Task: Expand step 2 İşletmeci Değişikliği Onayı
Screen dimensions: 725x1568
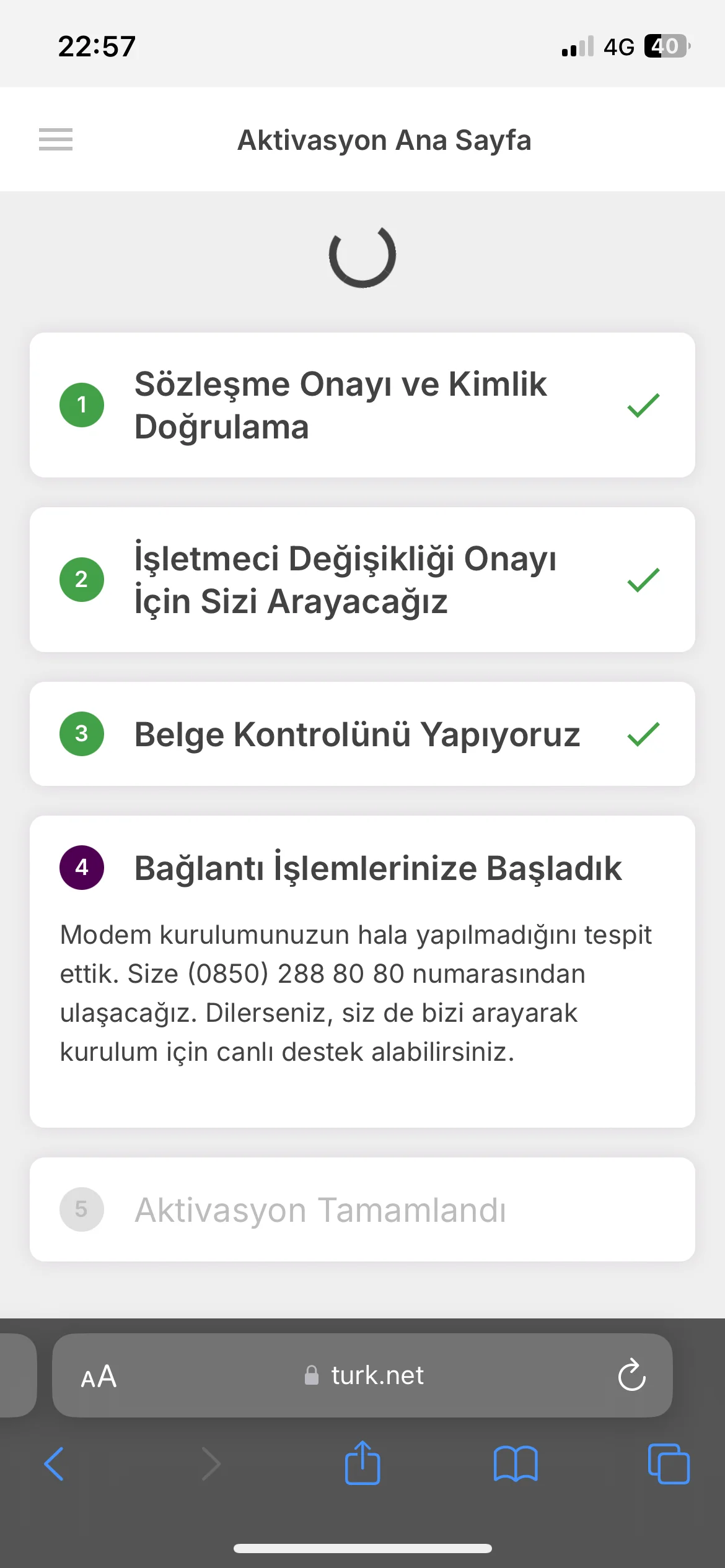Action: pyautogui.click(x=362, y=580)
